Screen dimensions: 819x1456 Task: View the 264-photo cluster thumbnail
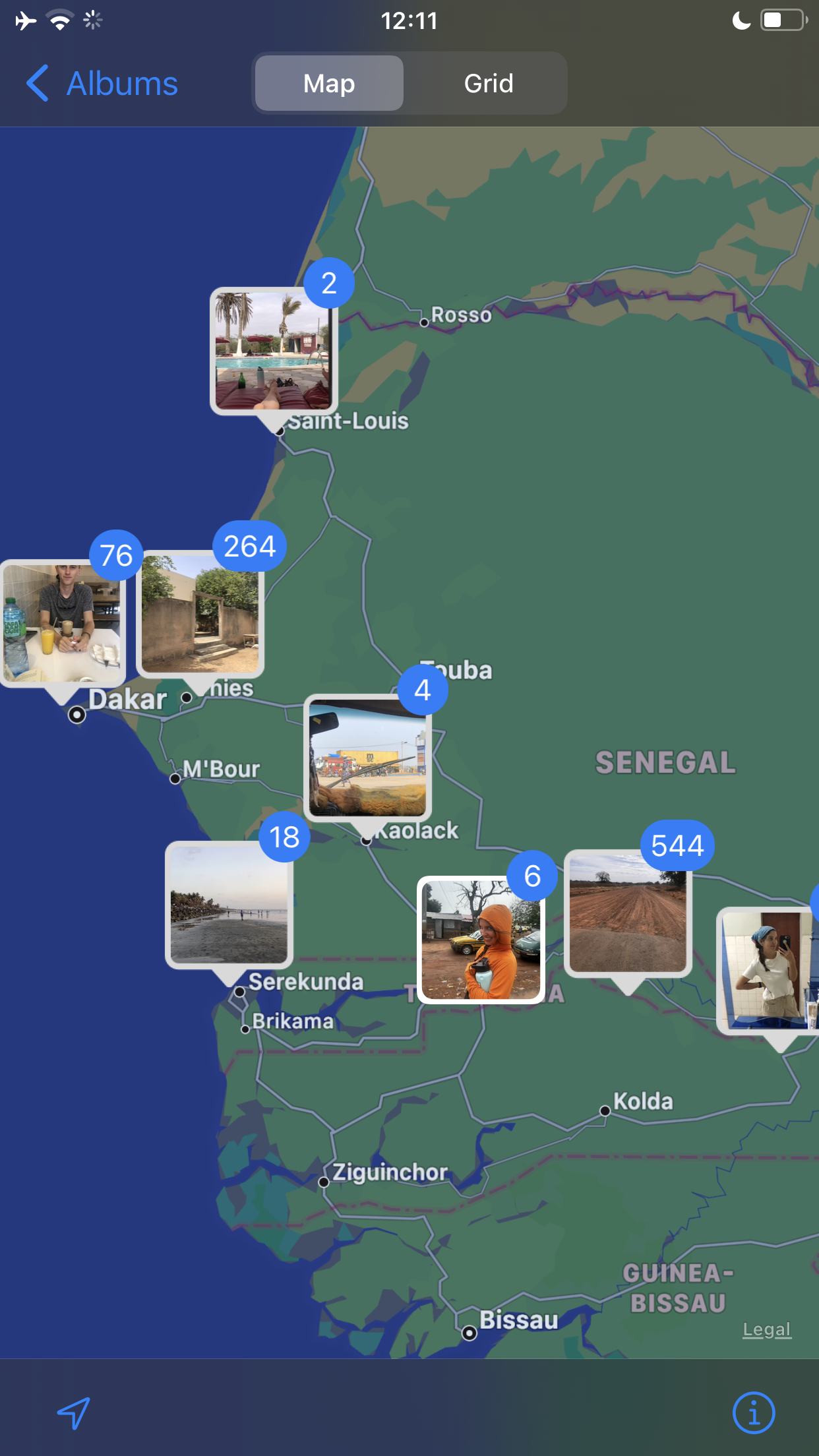[x=200, y=614]
